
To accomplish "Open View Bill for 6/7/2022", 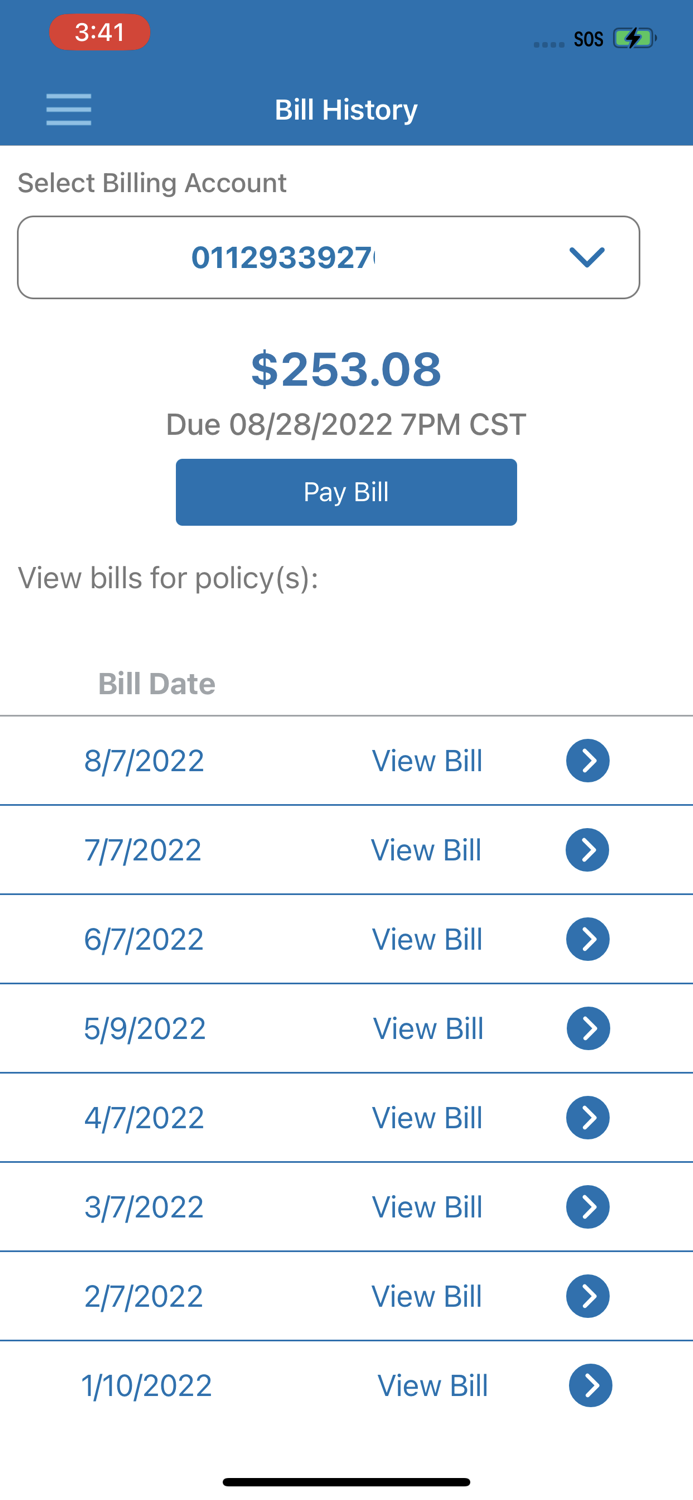I will click(x=427, y=939).
